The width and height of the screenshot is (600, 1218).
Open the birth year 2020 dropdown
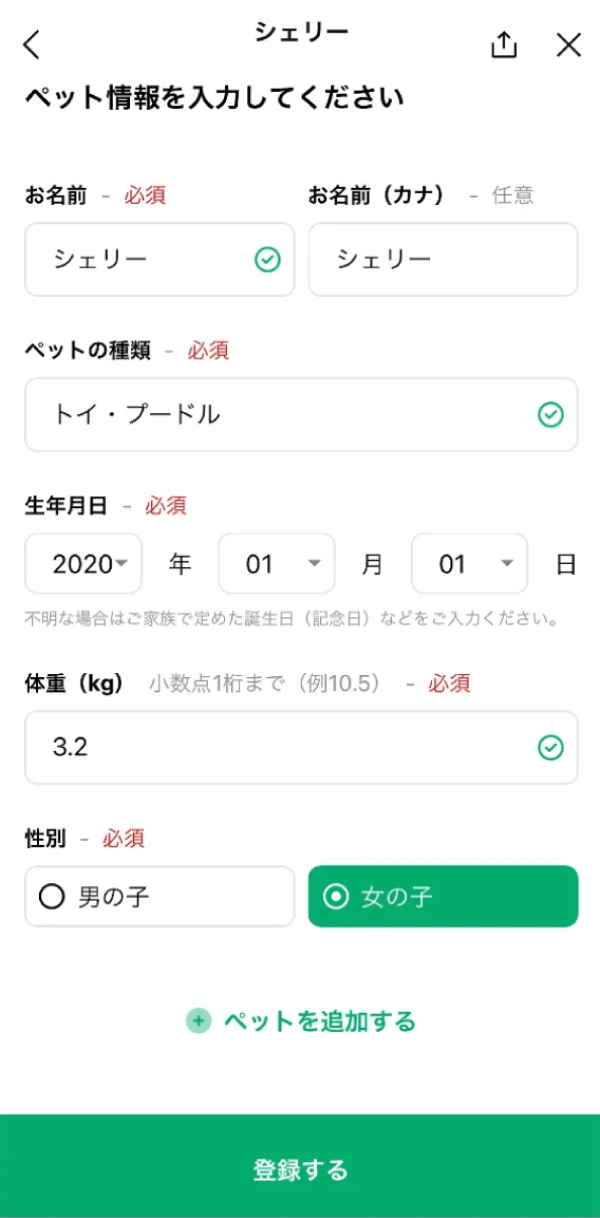click(x=84, y=564)
